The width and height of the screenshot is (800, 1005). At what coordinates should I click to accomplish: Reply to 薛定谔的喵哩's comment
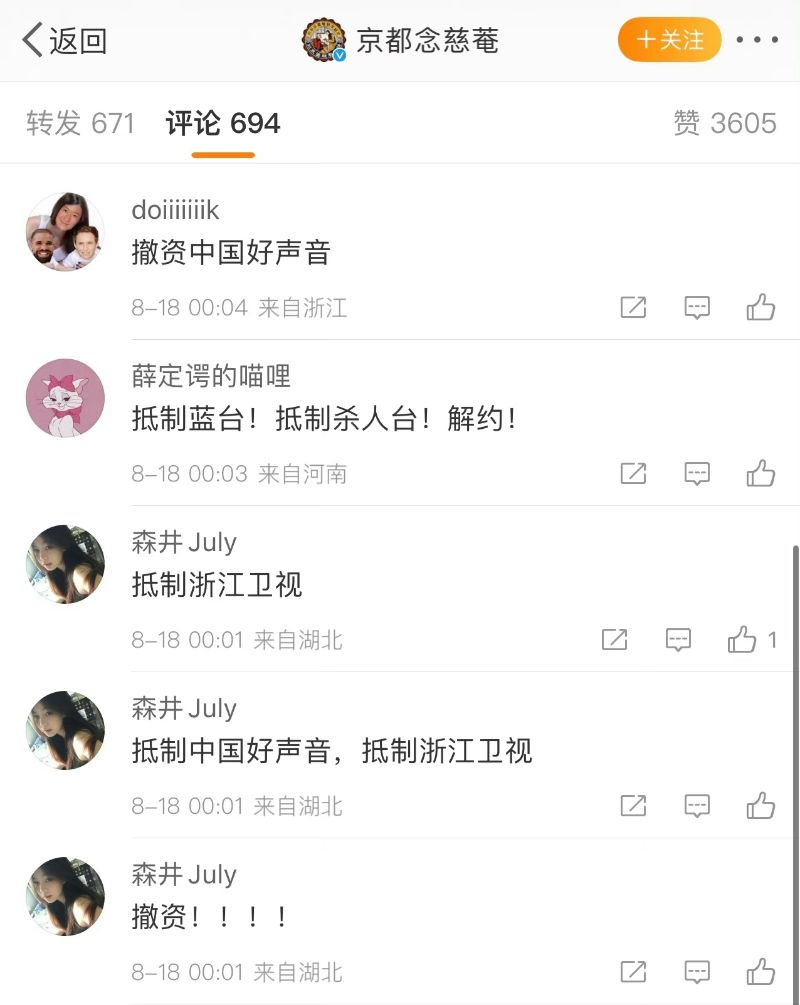[x=697, y=473]
